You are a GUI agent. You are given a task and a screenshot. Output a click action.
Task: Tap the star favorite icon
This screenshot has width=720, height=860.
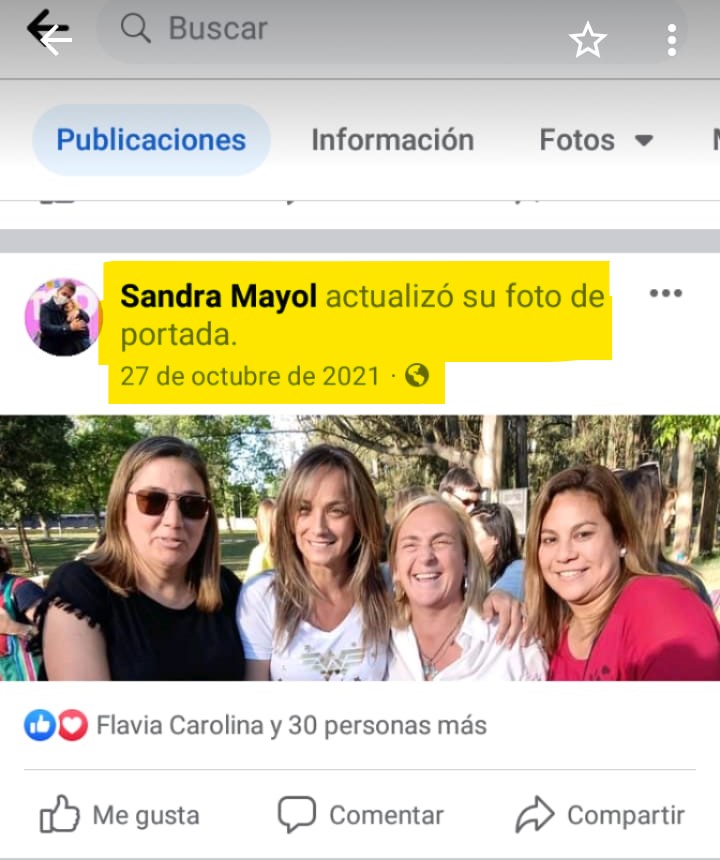[587, 40]
